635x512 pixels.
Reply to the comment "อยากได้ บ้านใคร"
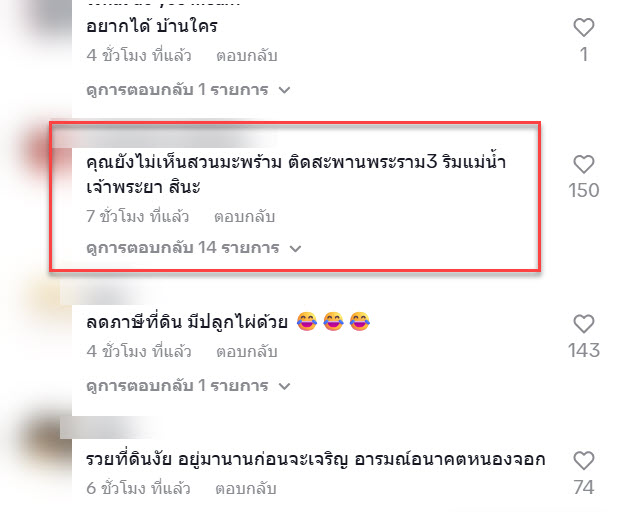pyautogui.click(x=252, y=55)
